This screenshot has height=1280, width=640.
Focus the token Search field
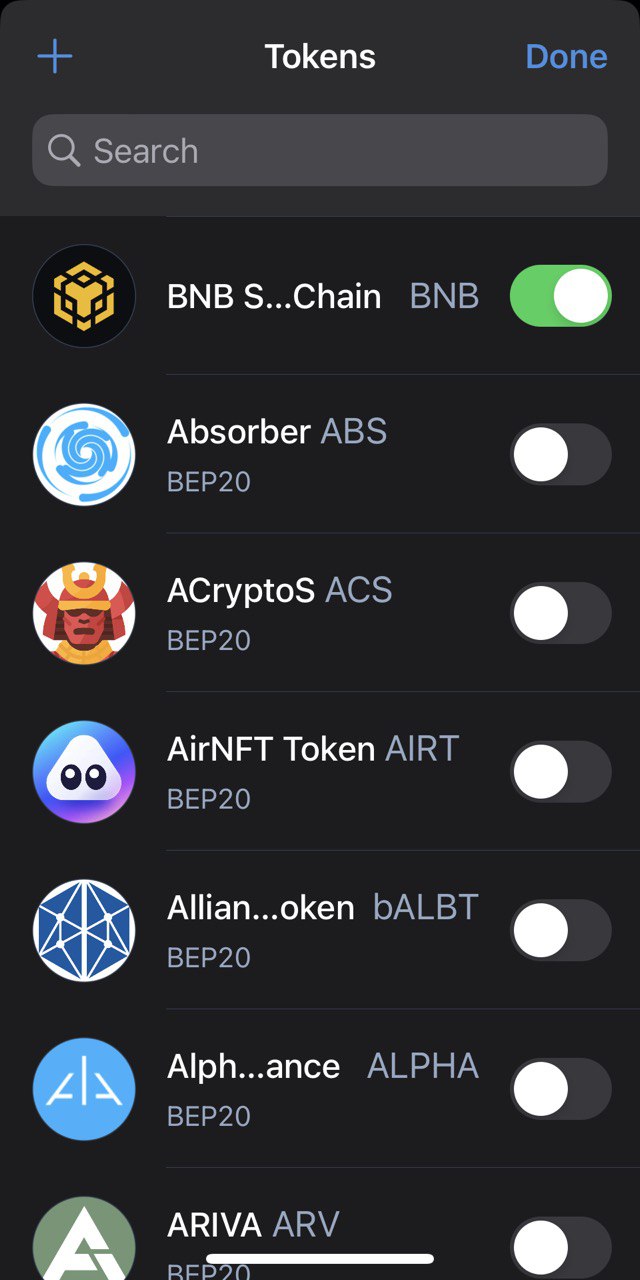(320, 151)
